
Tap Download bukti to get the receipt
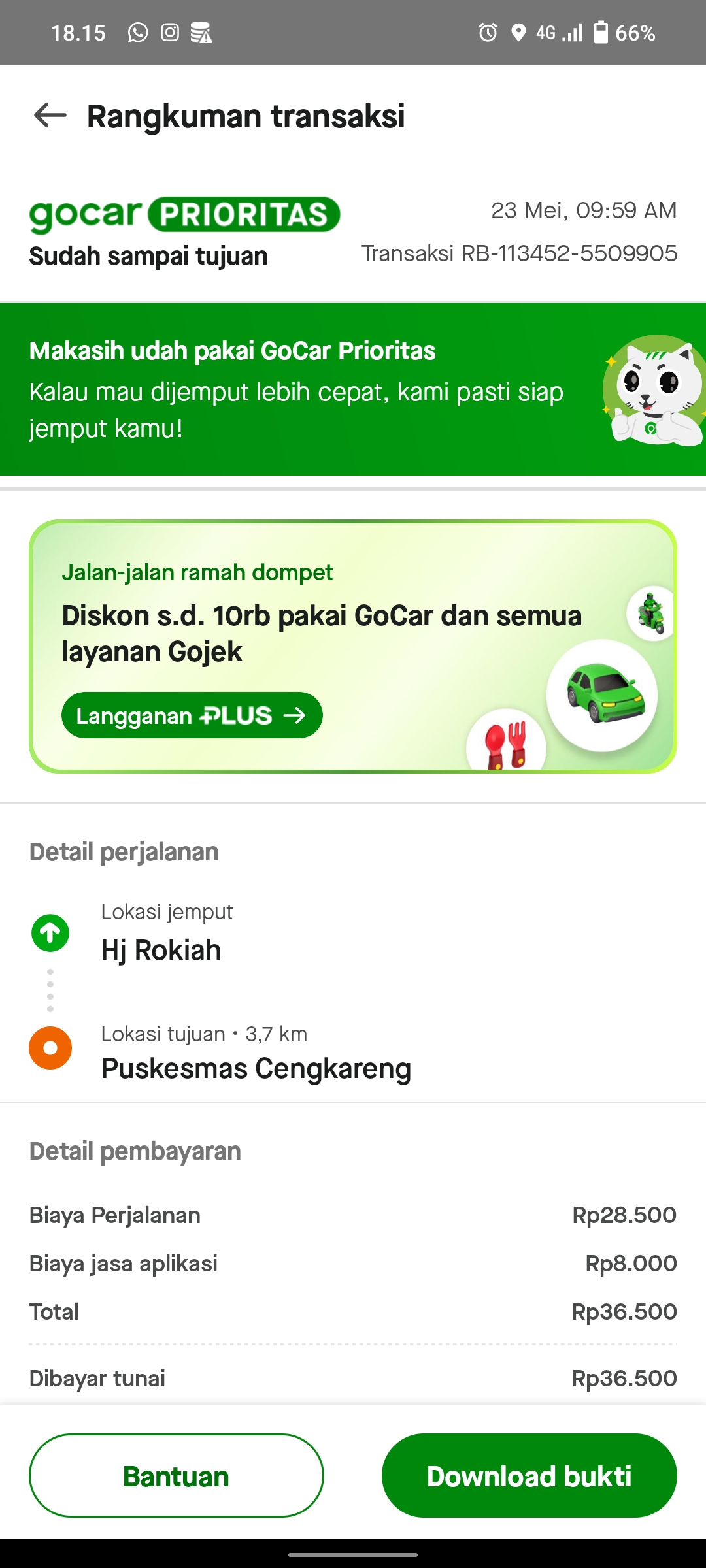[529, 1476]
